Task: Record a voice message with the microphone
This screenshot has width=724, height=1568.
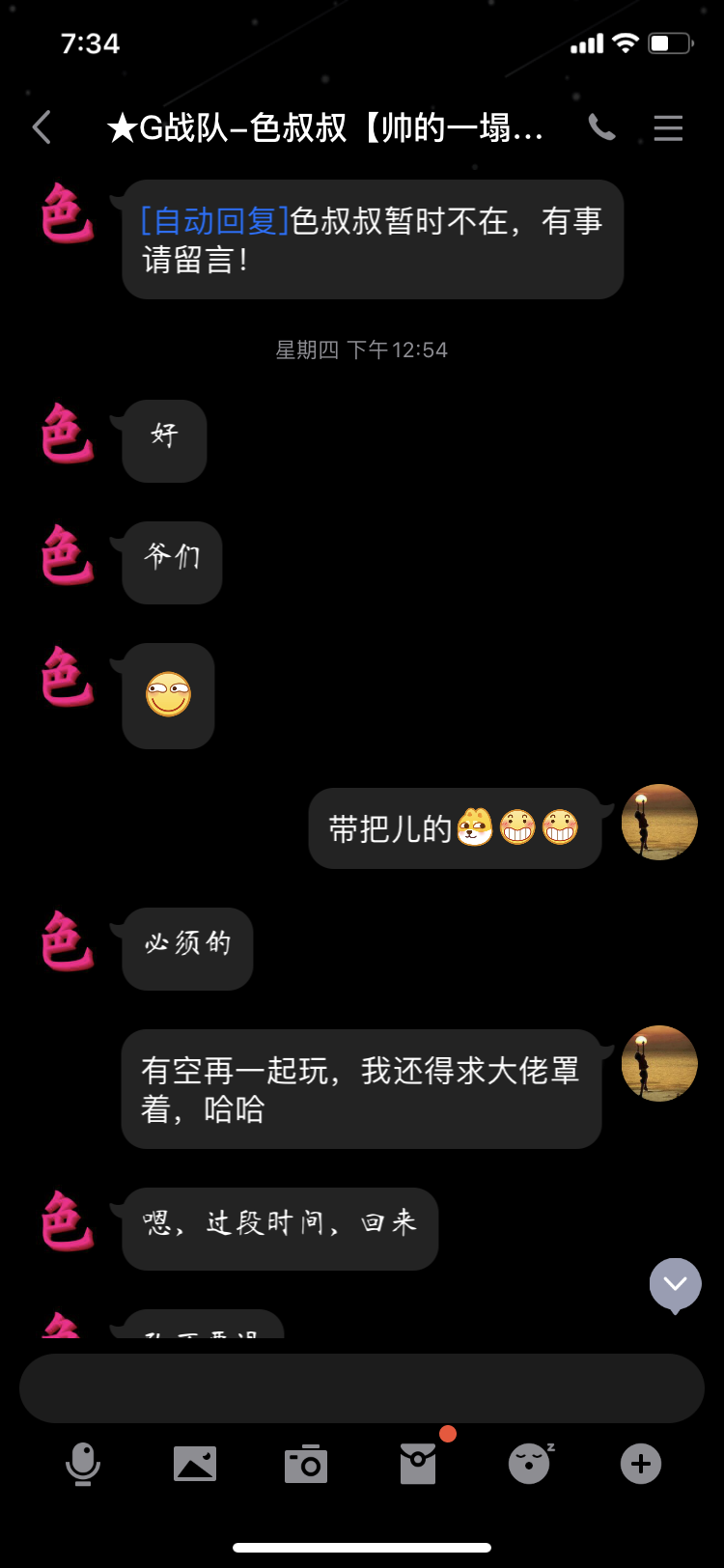Action: (83, 1464)
